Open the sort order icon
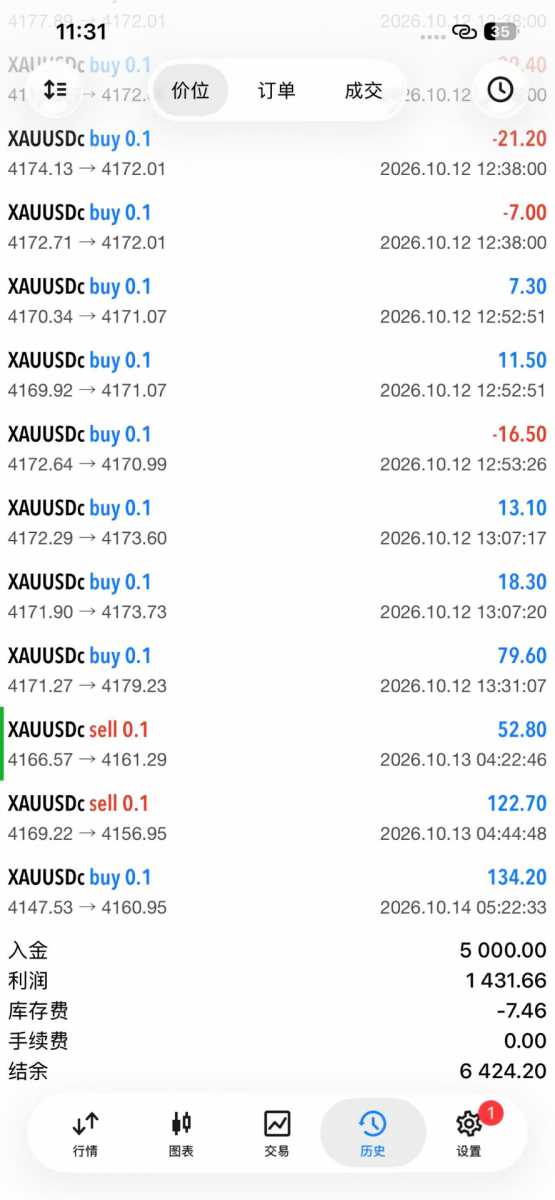Viewport: 555px width, 1200px height. point(55,90)
